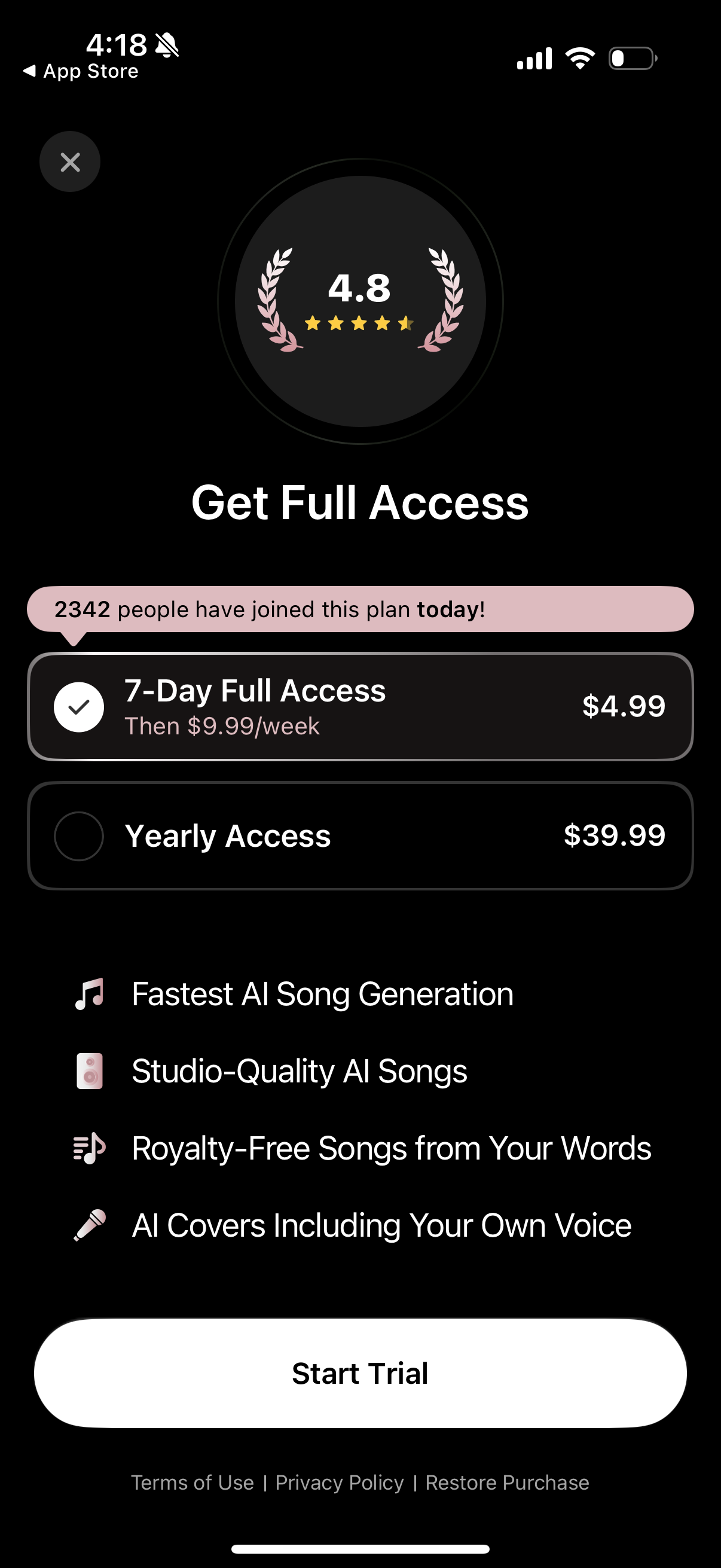Click the star rating under 4.8
This screenshot has width=721, height=1568.
coord(359,322)
